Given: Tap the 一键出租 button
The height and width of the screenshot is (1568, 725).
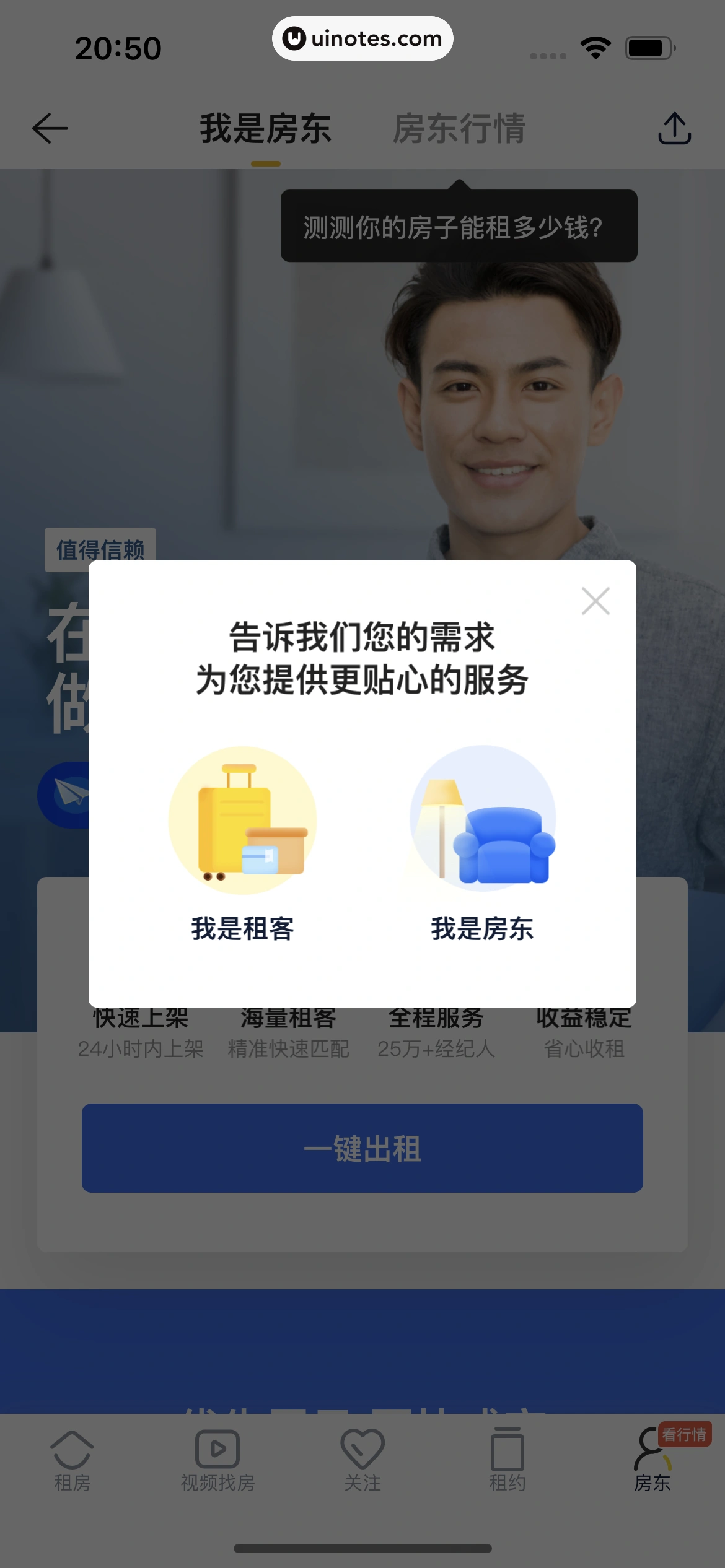Looking at the screenshot, I should click(362, 1148).
